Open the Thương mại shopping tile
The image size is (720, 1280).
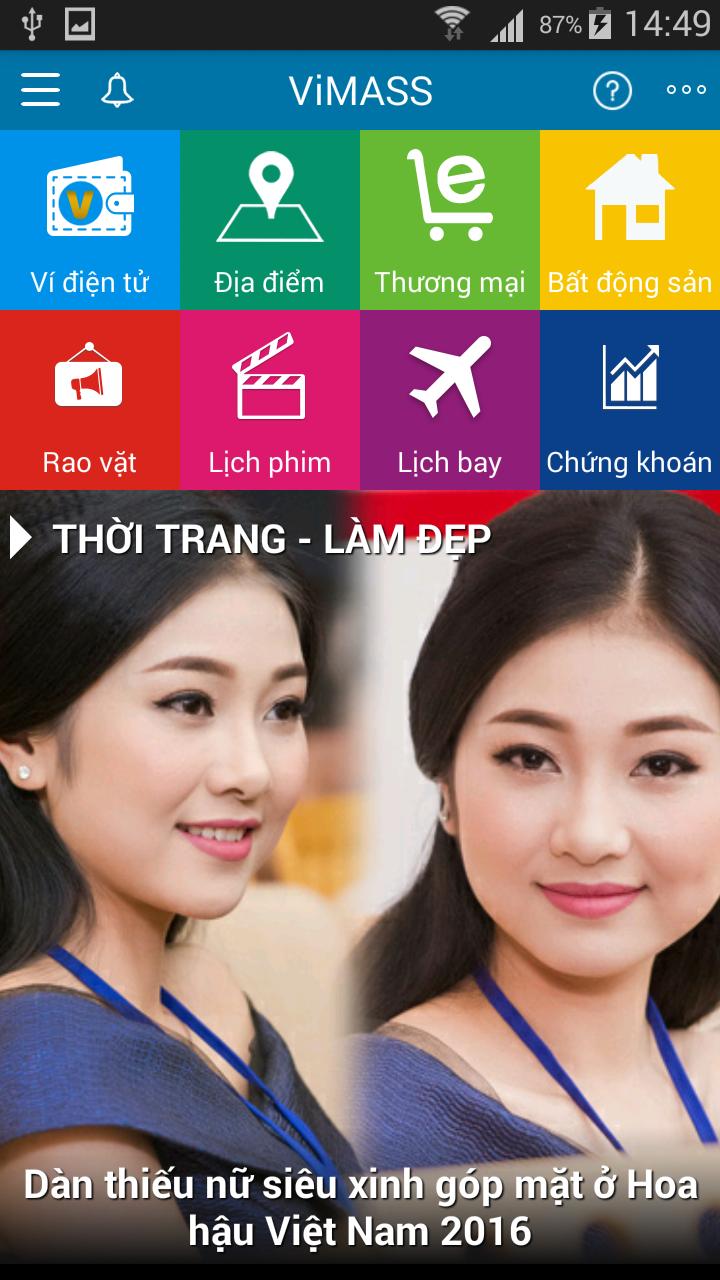coord(450,220)
